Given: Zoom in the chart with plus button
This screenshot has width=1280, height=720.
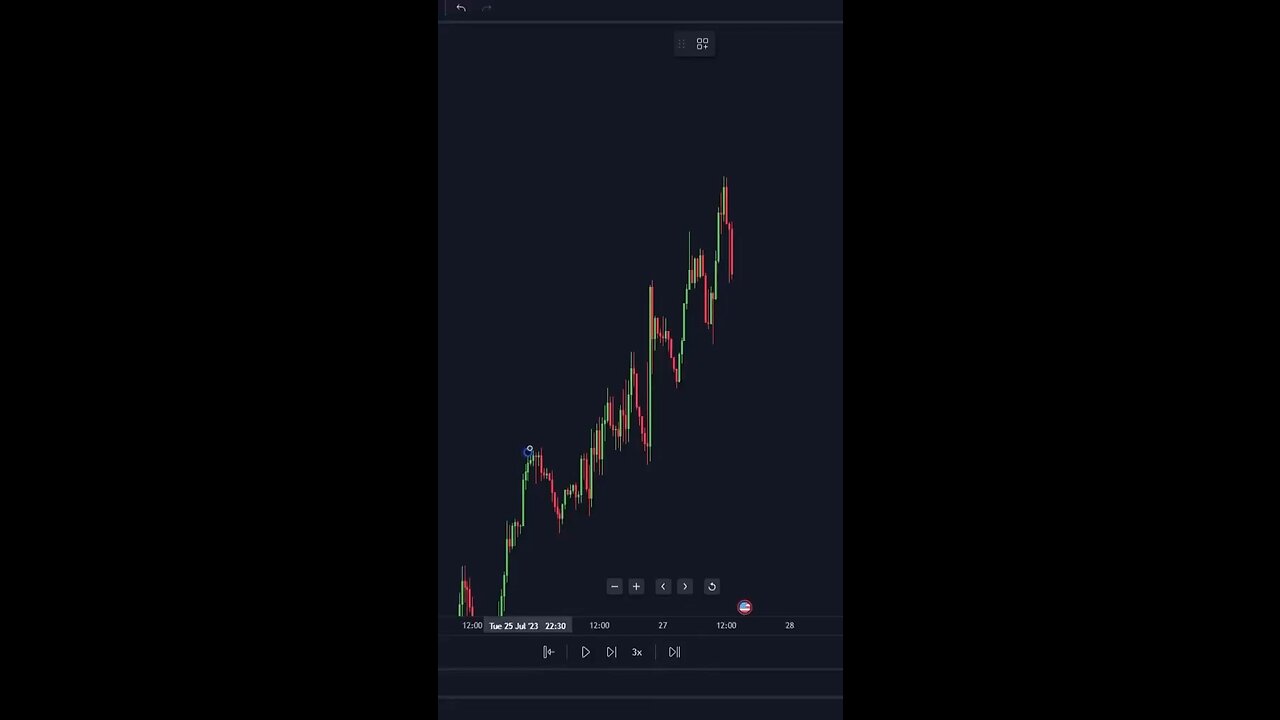Looking at the screenshot, I should 636,587.
